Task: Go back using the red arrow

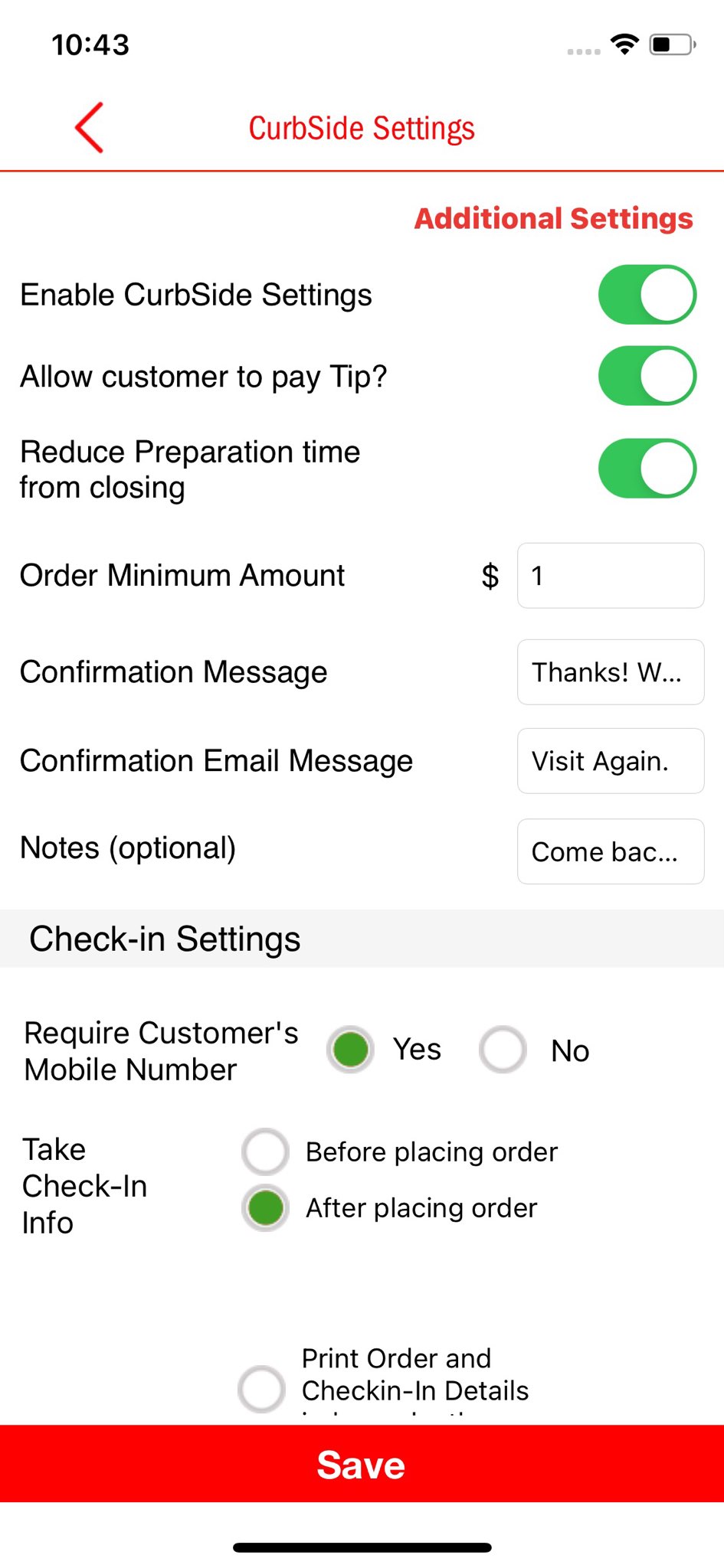Action: (90, 128)
